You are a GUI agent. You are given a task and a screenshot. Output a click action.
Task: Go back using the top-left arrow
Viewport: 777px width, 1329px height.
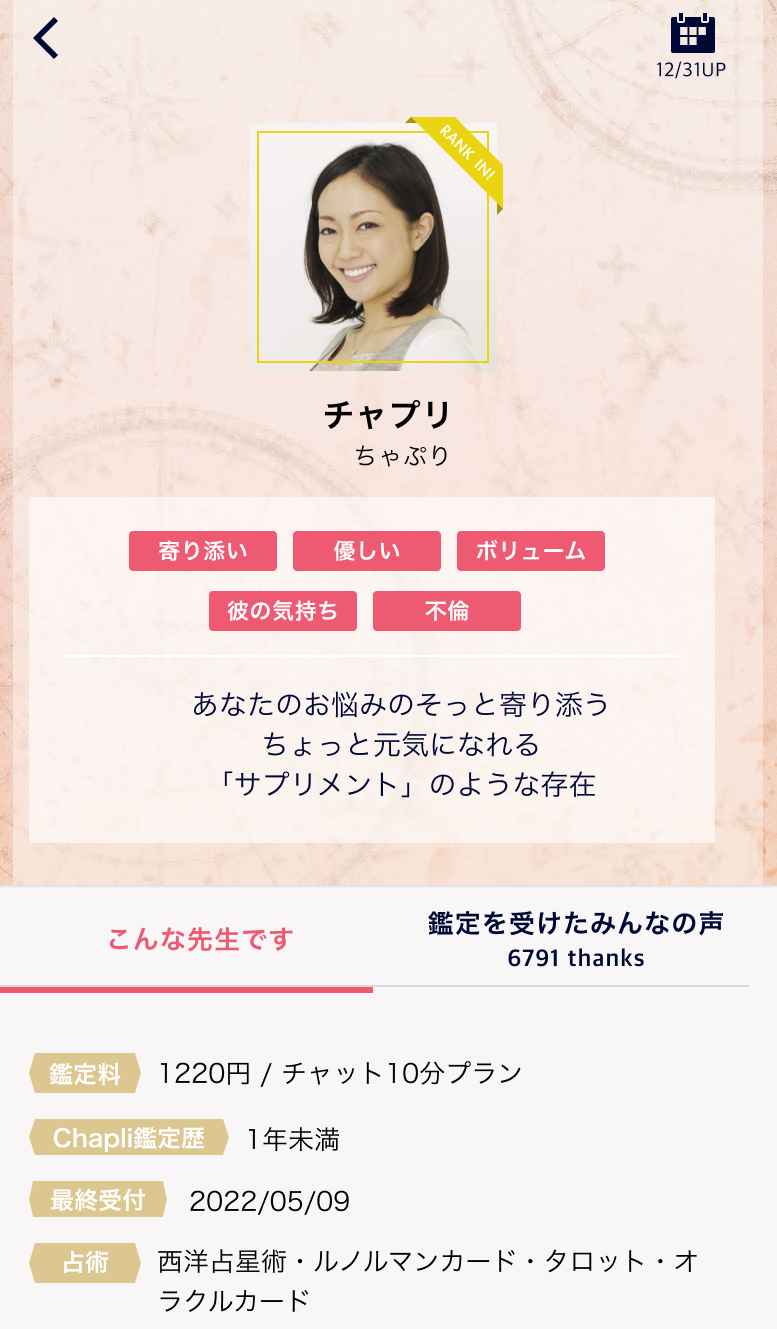tap(46, 39)
